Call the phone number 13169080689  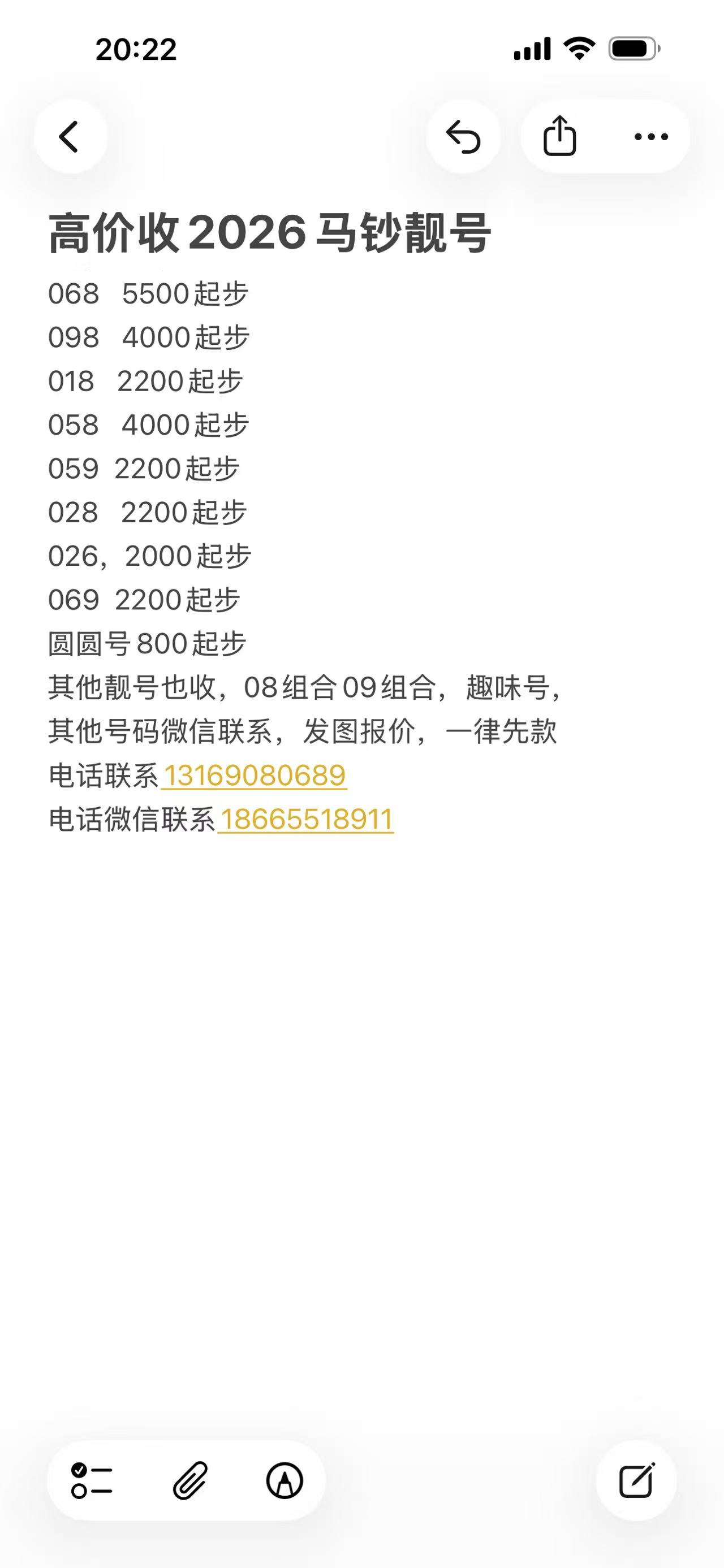255,776
